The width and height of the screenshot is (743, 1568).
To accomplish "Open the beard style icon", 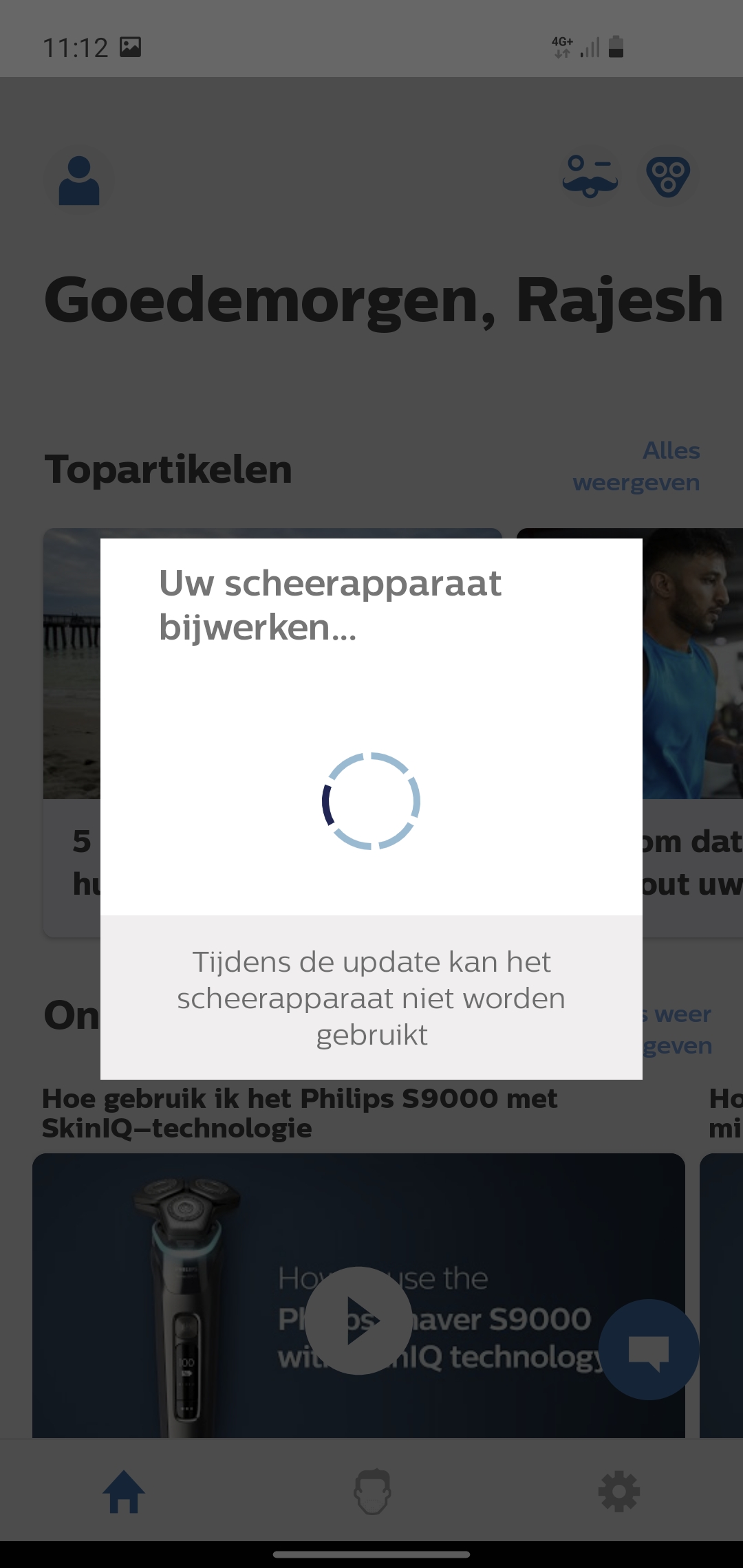I will click(x=590, y=177).
